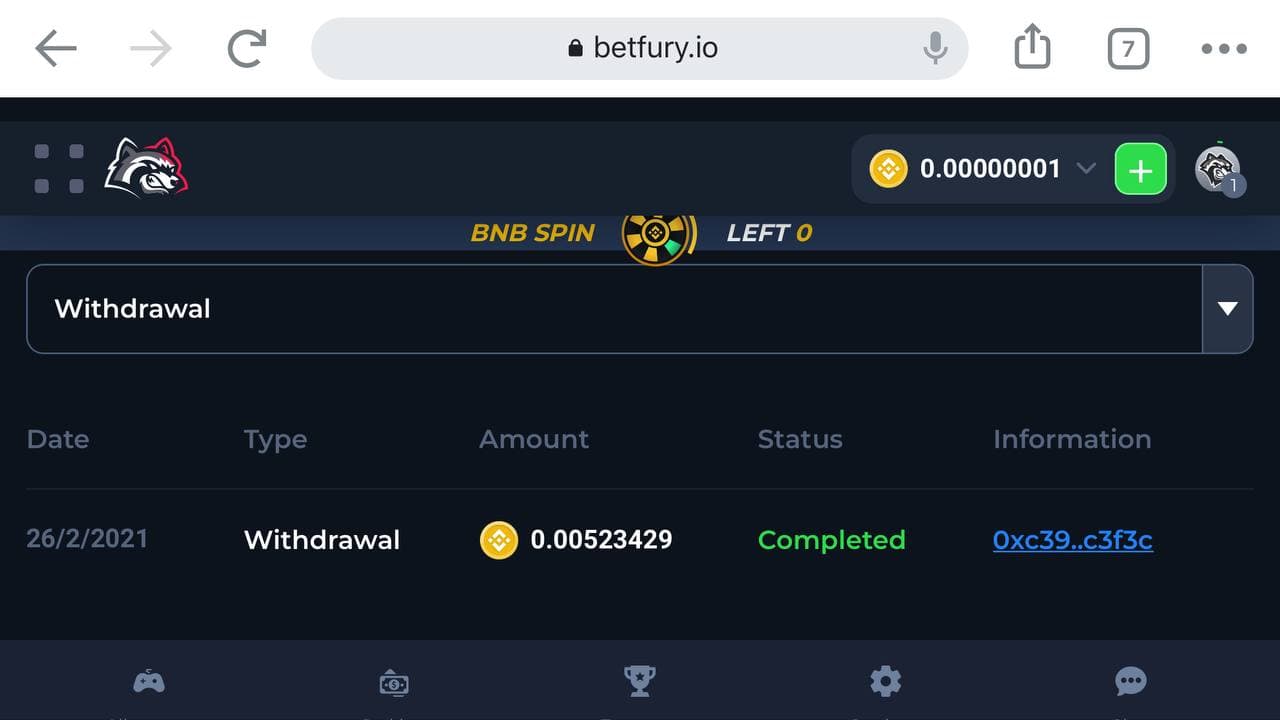Open the site grid menu
Viewport: 1280px width, 720px height.
[59, 168]
